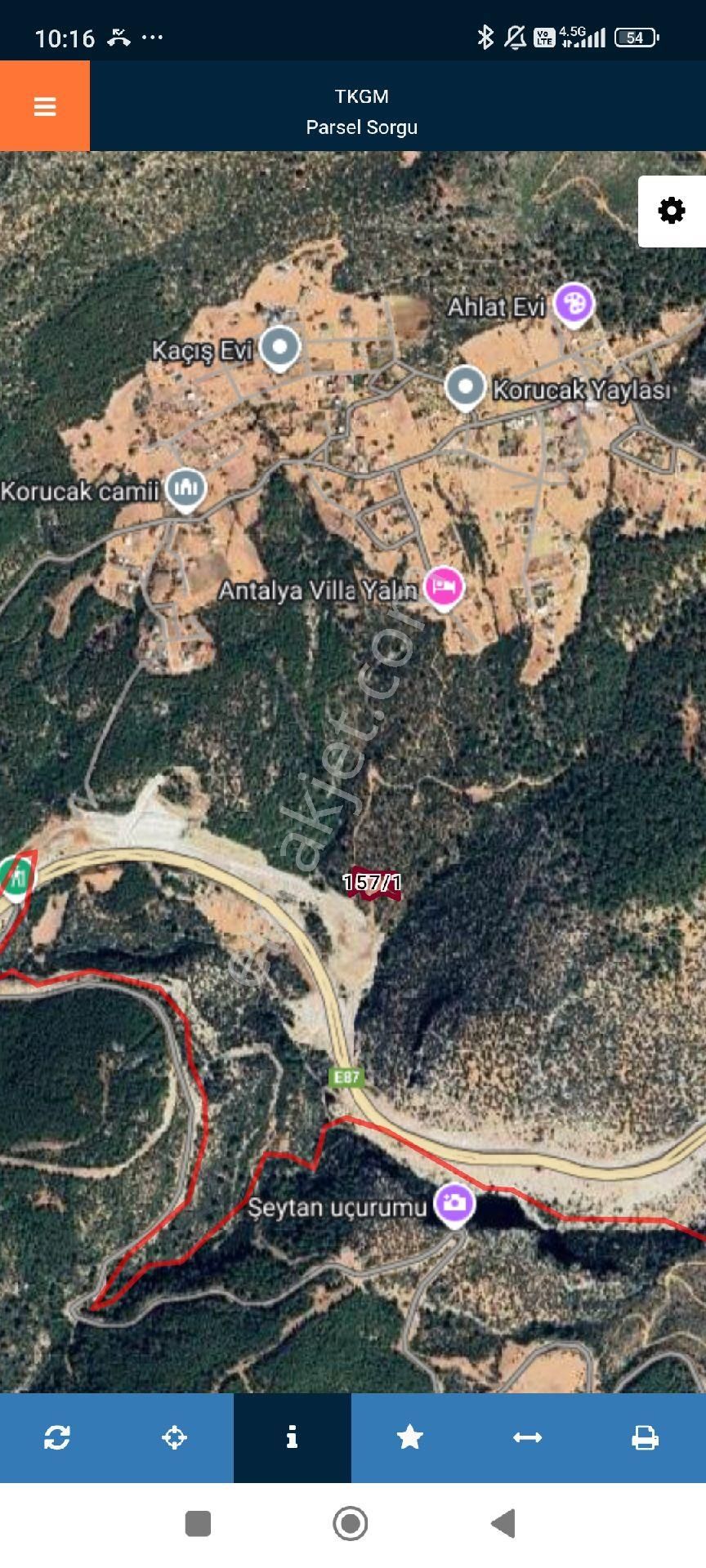Select the locate/crosshair position tool

pos(175,1438)
